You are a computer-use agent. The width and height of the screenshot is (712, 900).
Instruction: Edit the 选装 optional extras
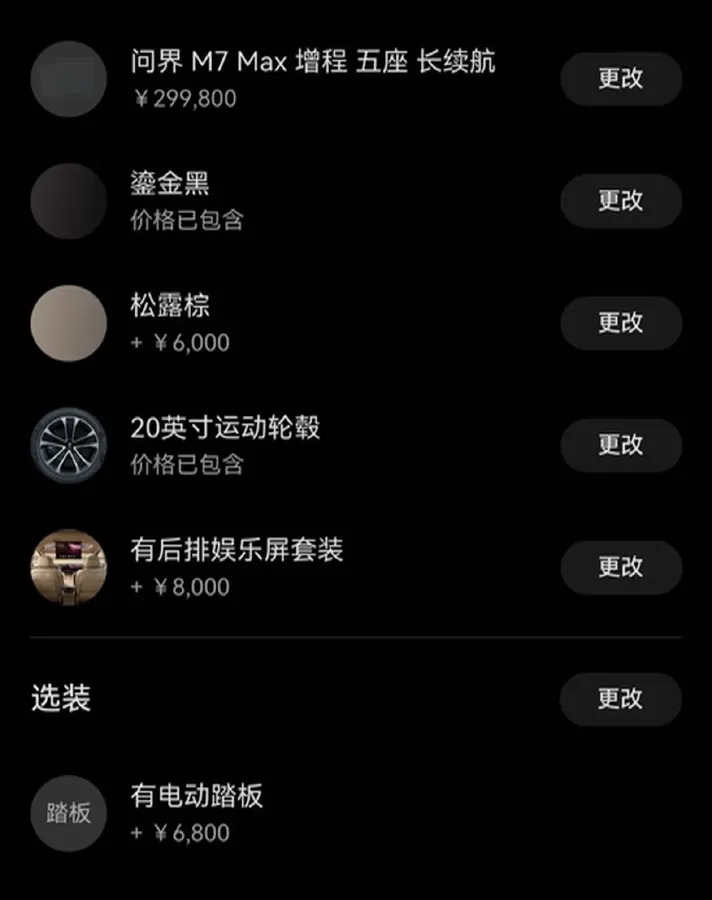coord(620,699)
